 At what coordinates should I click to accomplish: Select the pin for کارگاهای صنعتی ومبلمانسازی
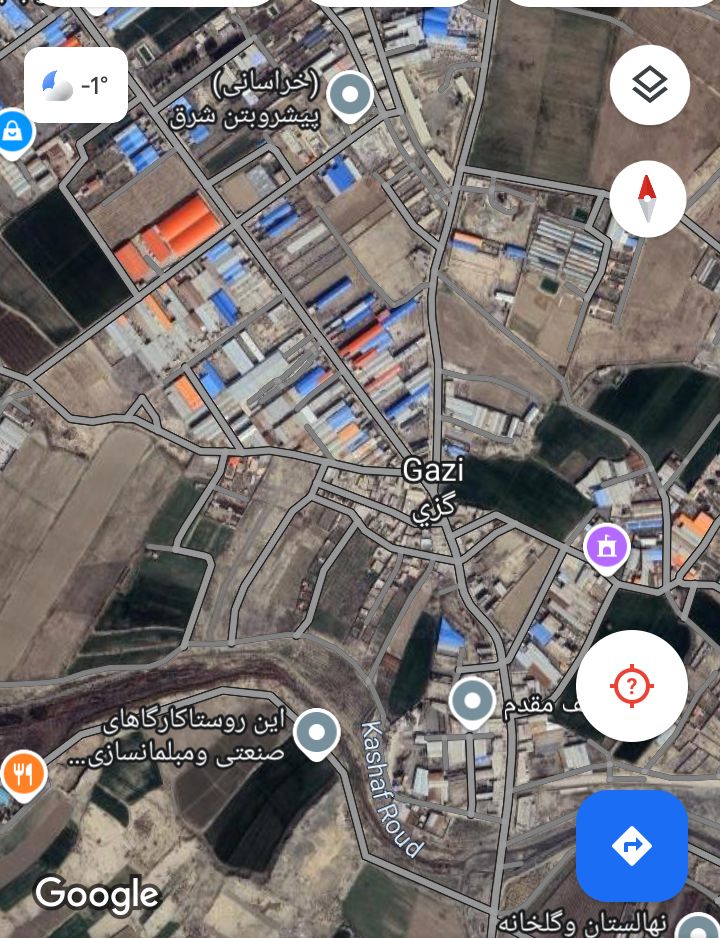[x=317, y=733]
